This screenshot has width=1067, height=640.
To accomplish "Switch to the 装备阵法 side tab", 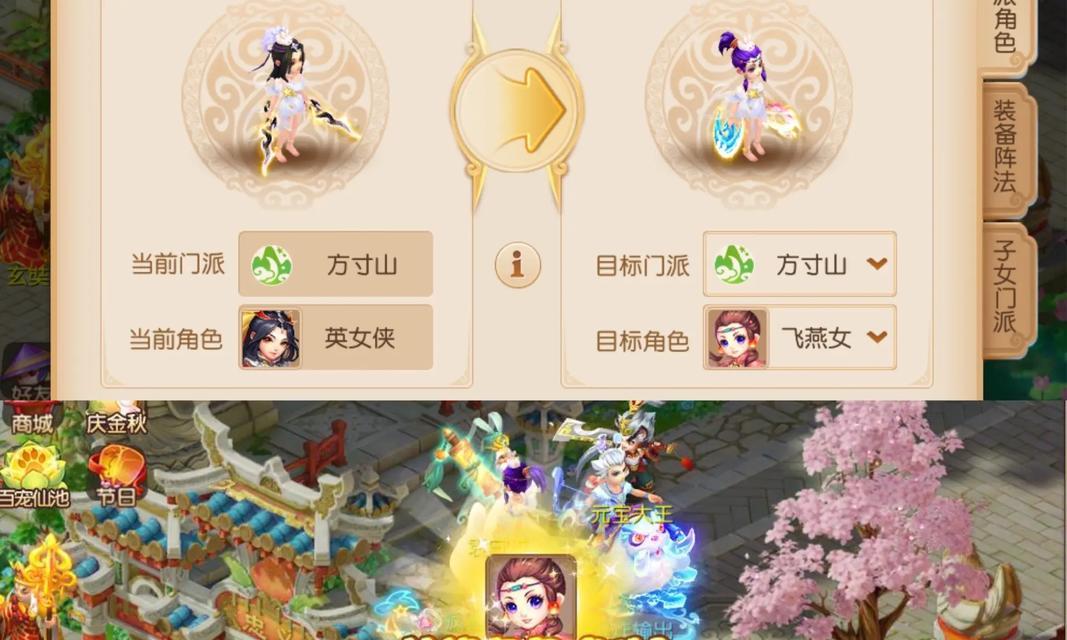I will coord(1004,148).
